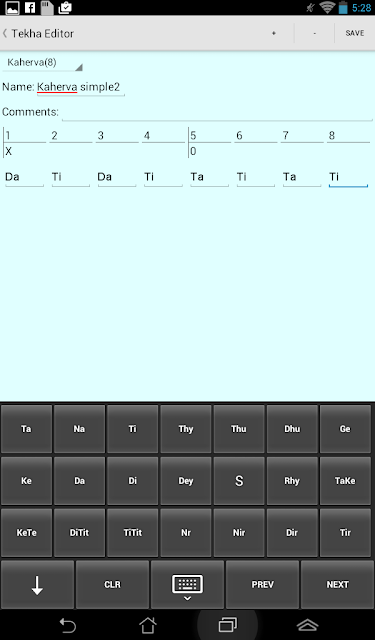Screen dimensions: 375x640
Task: Tap the minus action in toolbar
Action: pyautogui.click(x=314, y=33)
